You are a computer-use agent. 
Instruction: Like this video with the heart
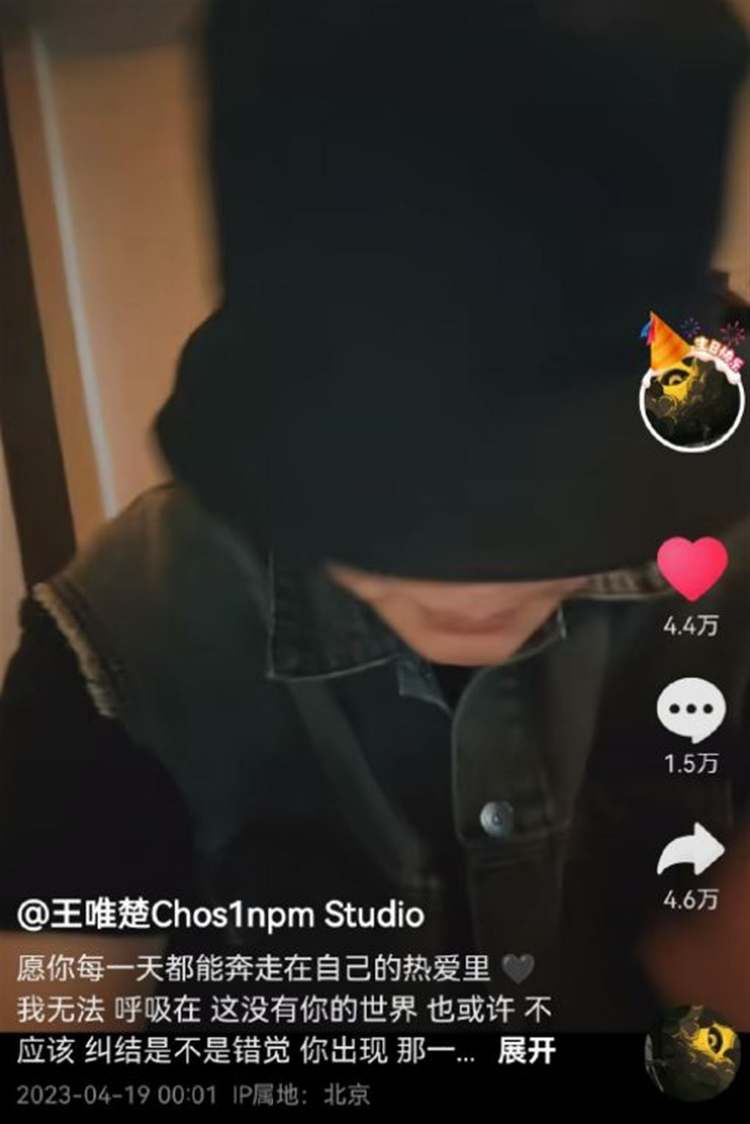click(x=691, y=568)
